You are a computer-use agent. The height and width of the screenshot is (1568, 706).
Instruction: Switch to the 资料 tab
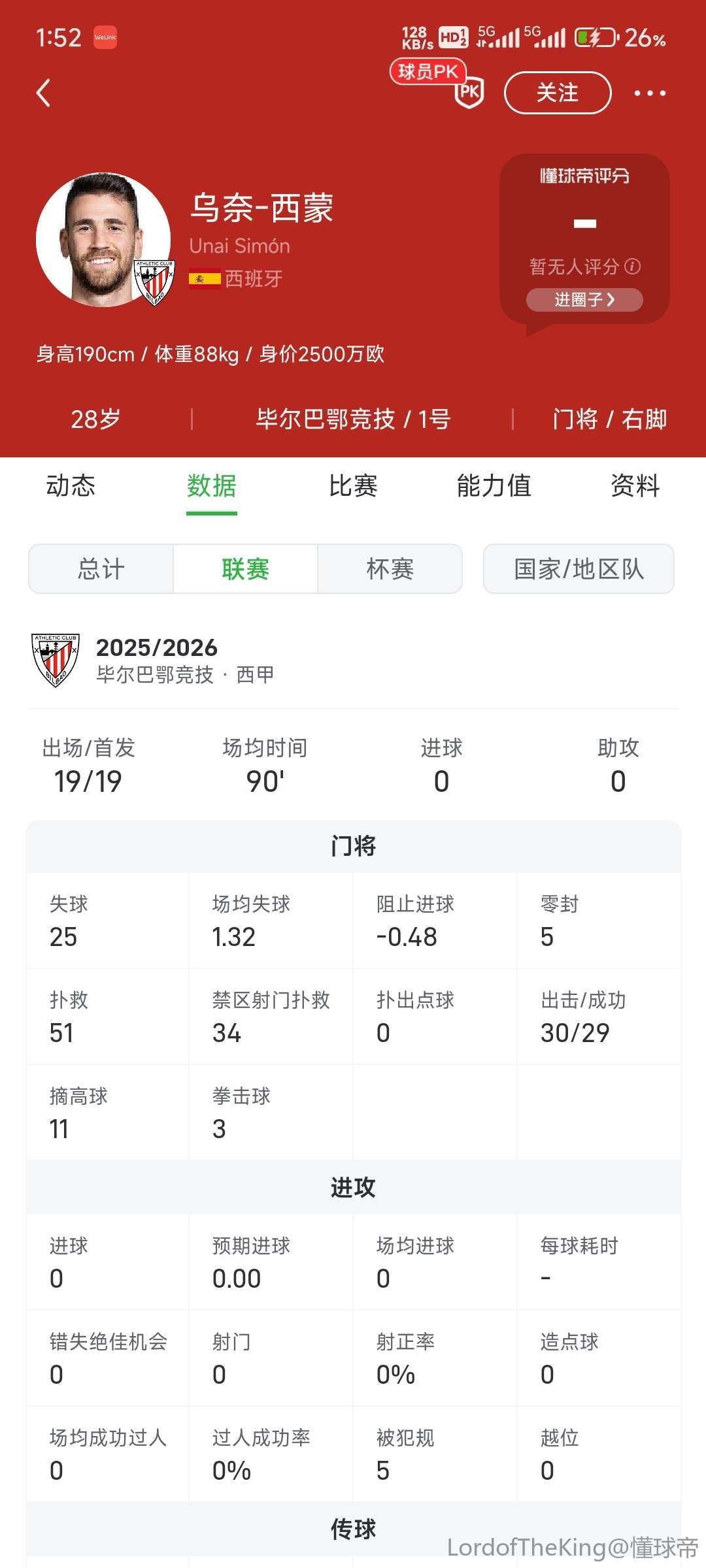(x=635, y=486)
